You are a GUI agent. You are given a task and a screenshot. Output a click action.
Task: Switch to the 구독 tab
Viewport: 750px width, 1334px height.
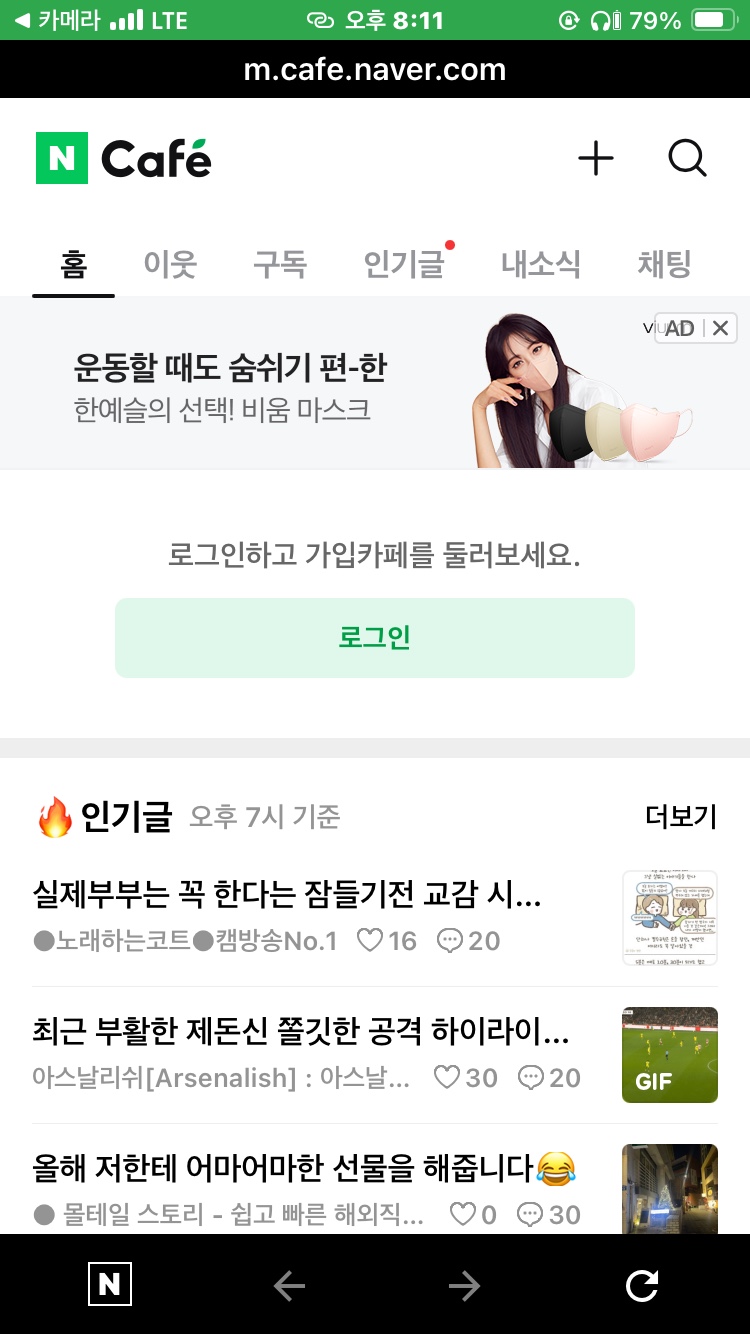[280, 265]
